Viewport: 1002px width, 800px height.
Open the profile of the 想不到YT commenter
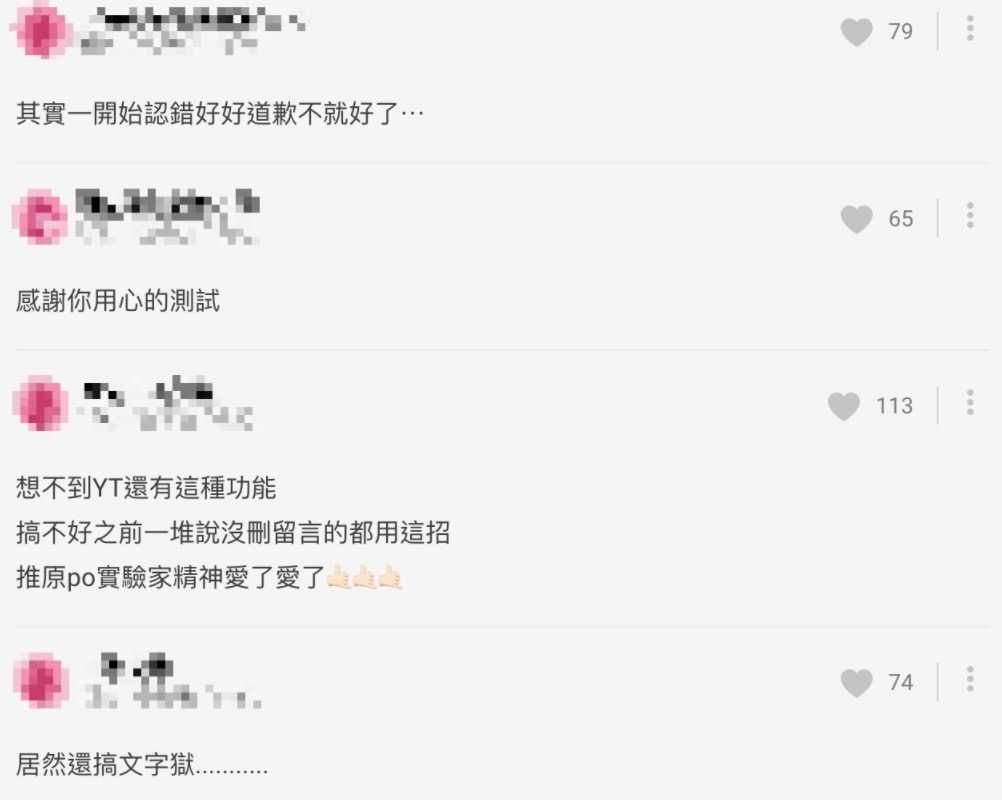click(x=41, y=404)
